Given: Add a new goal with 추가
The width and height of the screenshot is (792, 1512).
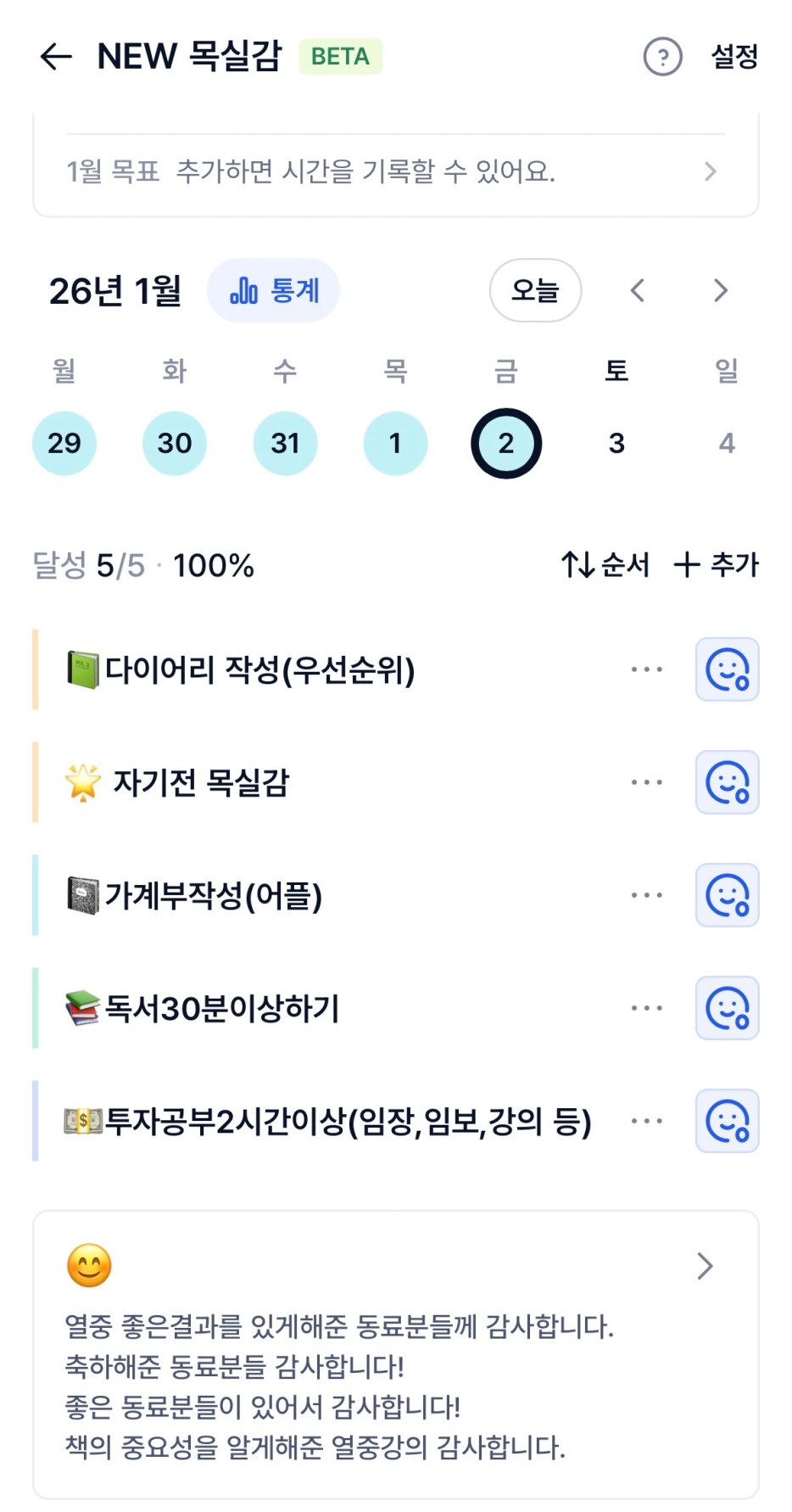Looking at the screenshot, I should [717, 565].
